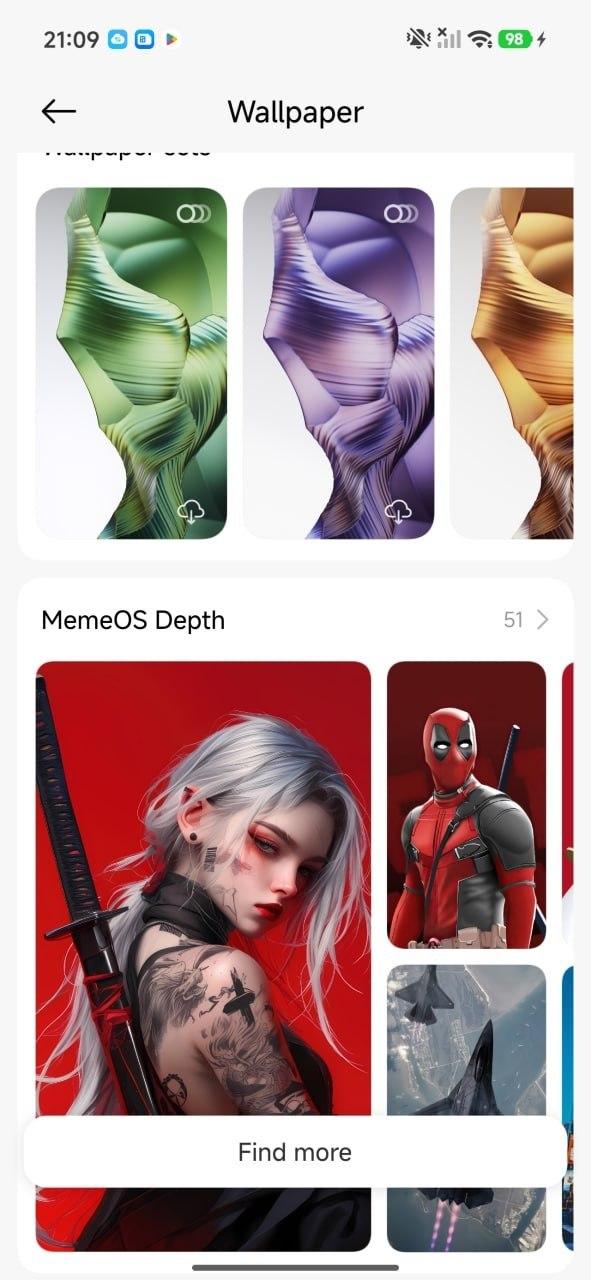Download the purple wallpaper set
591x1280 pixels.
click(x=399, y=512)
